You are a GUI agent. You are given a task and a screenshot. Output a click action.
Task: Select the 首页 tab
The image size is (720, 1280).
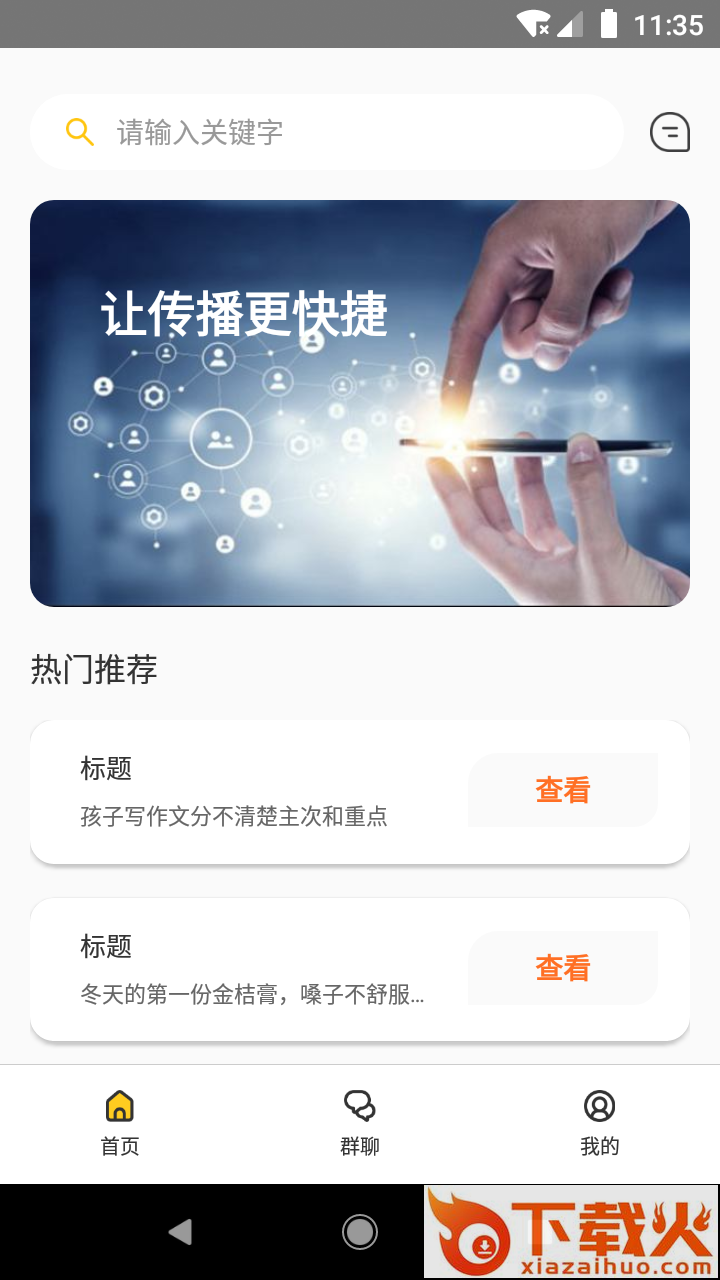click(x=120, y=1124)
